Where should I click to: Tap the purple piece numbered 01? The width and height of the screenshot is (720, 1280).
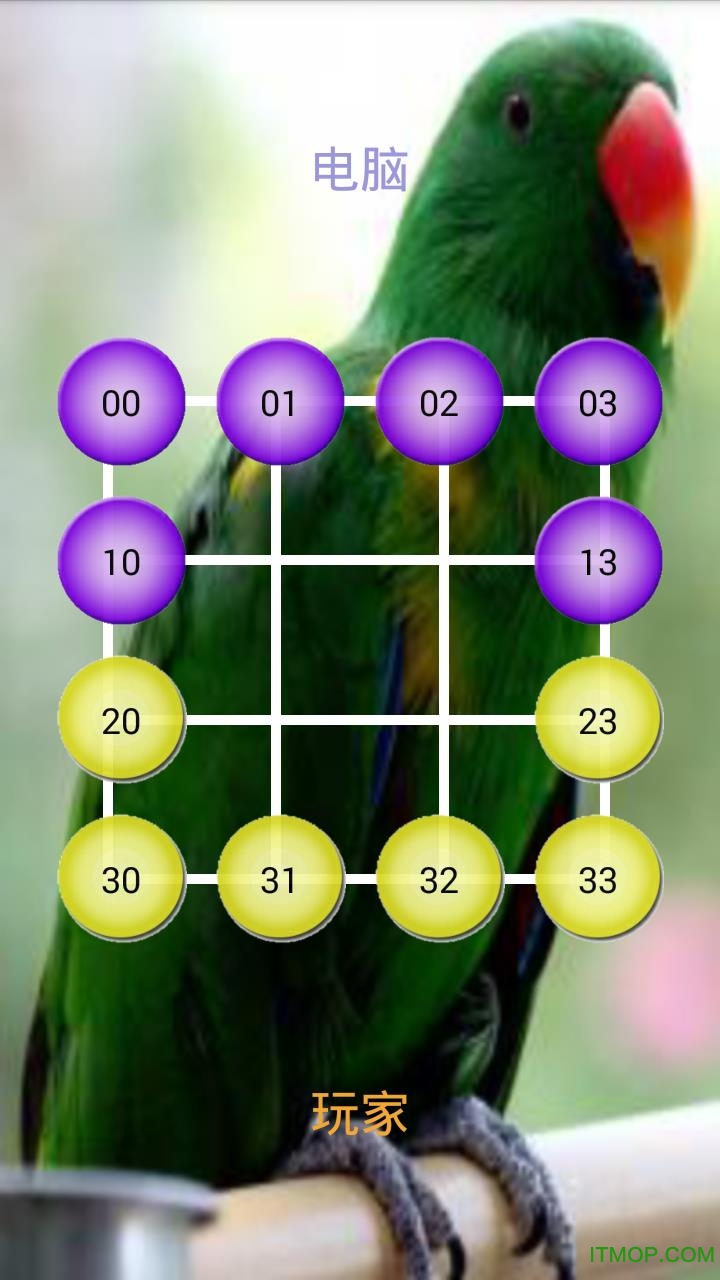(x=280, y=402)
